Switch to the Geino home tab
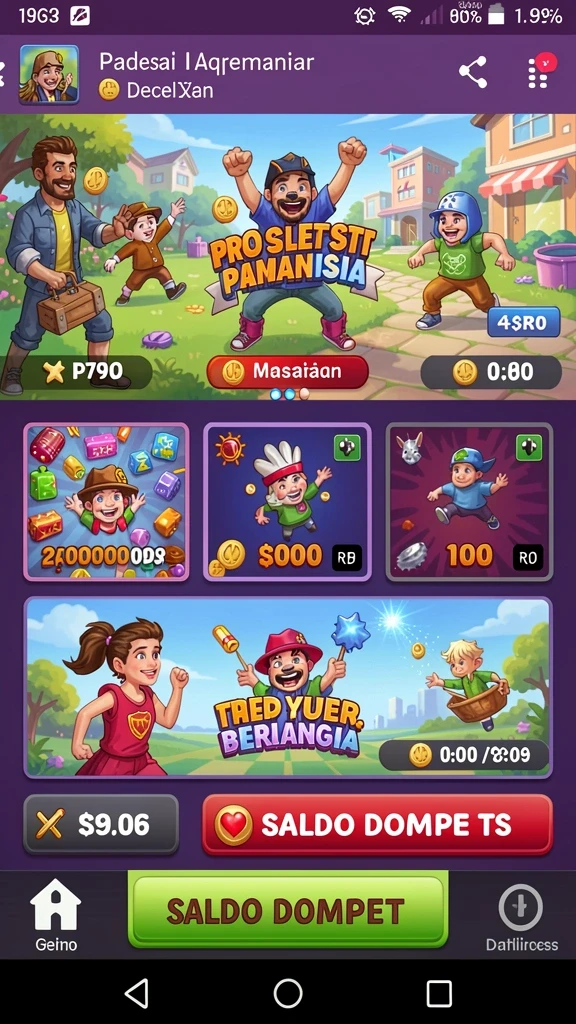The image size is (576, 1024). pyautogui.click(x=56, y=915)
